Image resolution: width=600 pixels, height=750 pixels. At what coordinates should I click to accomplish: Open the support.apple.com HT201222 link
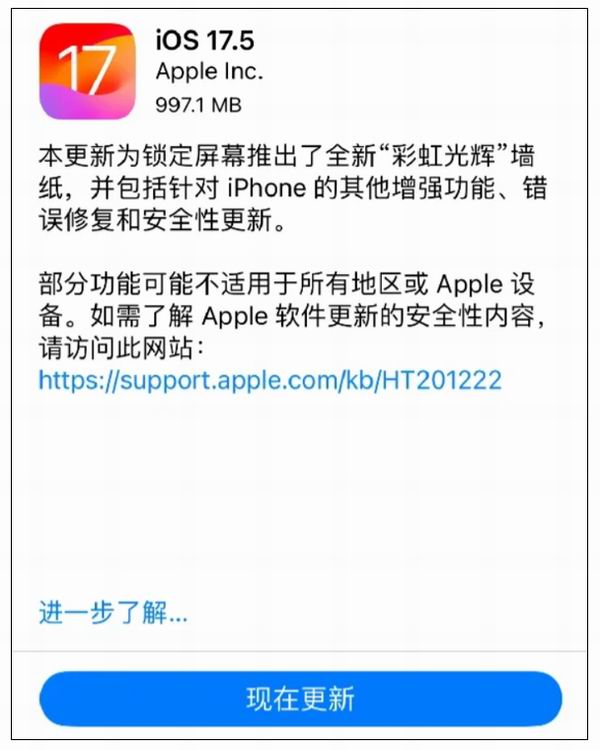[269, 380]
